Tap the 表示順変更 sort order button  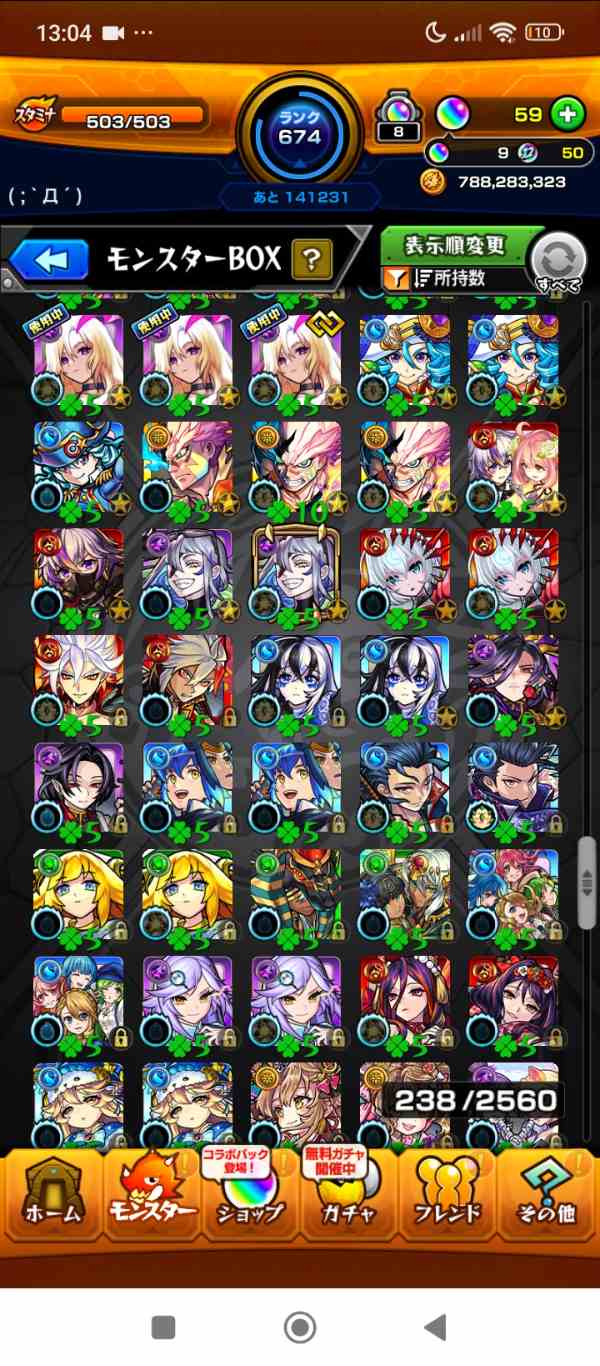point(454,244)
